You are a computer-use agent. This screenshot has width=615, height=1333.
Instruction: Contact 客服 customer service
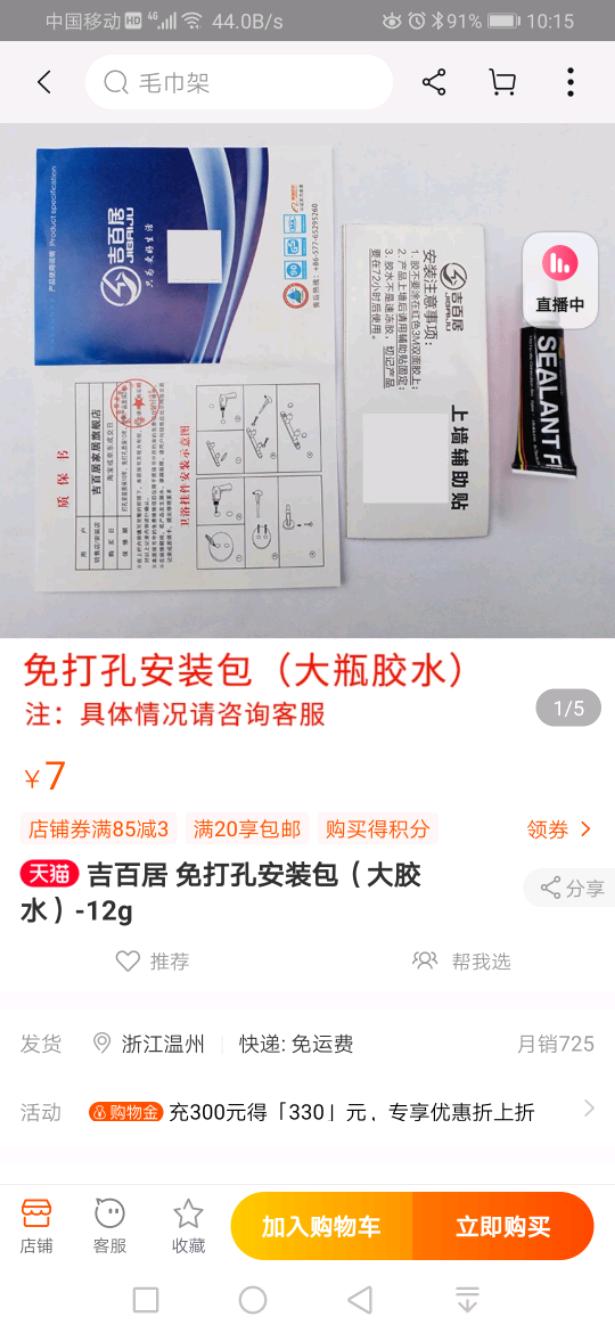pyautogui.click(x=110, y=1226)
